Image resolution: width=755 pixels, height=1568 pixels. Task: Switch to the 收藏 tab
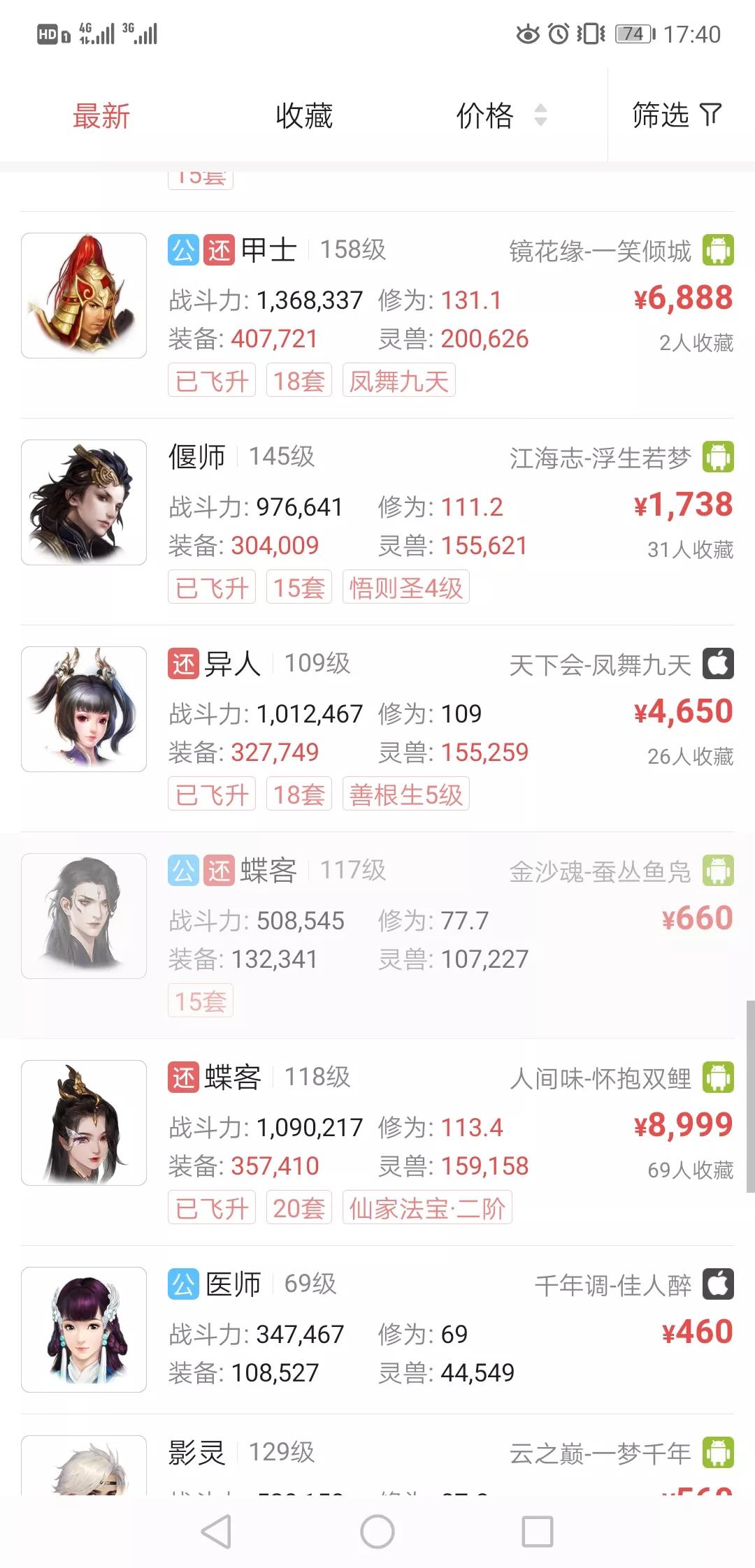[303, 116]
